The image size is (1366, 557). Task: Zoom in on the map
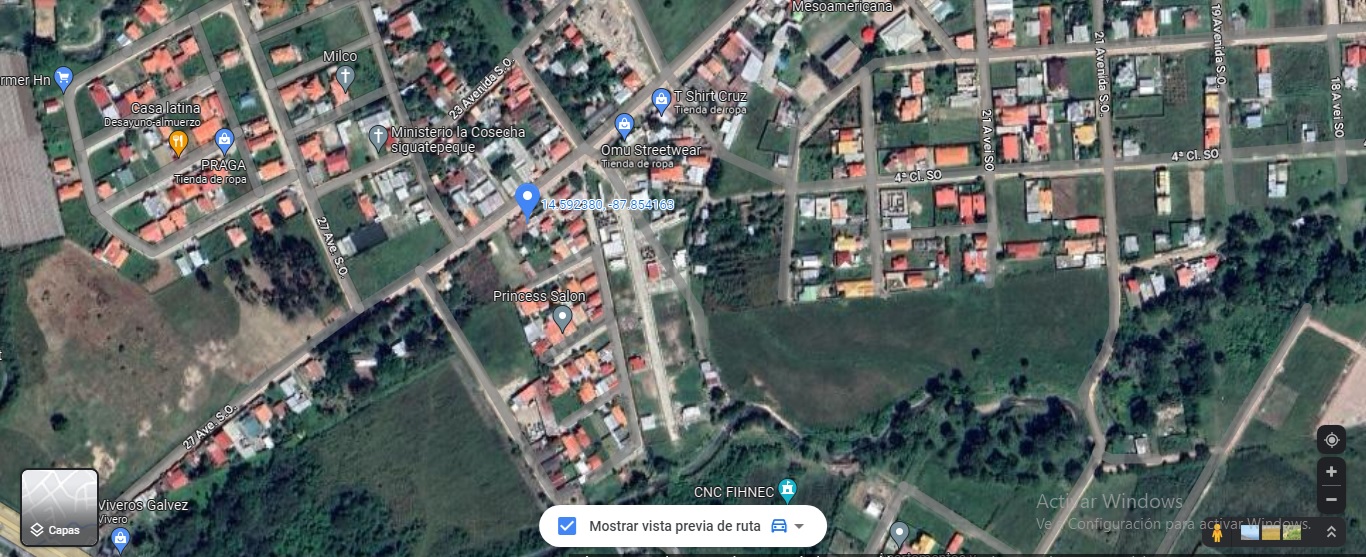(x=1331, y=472)
